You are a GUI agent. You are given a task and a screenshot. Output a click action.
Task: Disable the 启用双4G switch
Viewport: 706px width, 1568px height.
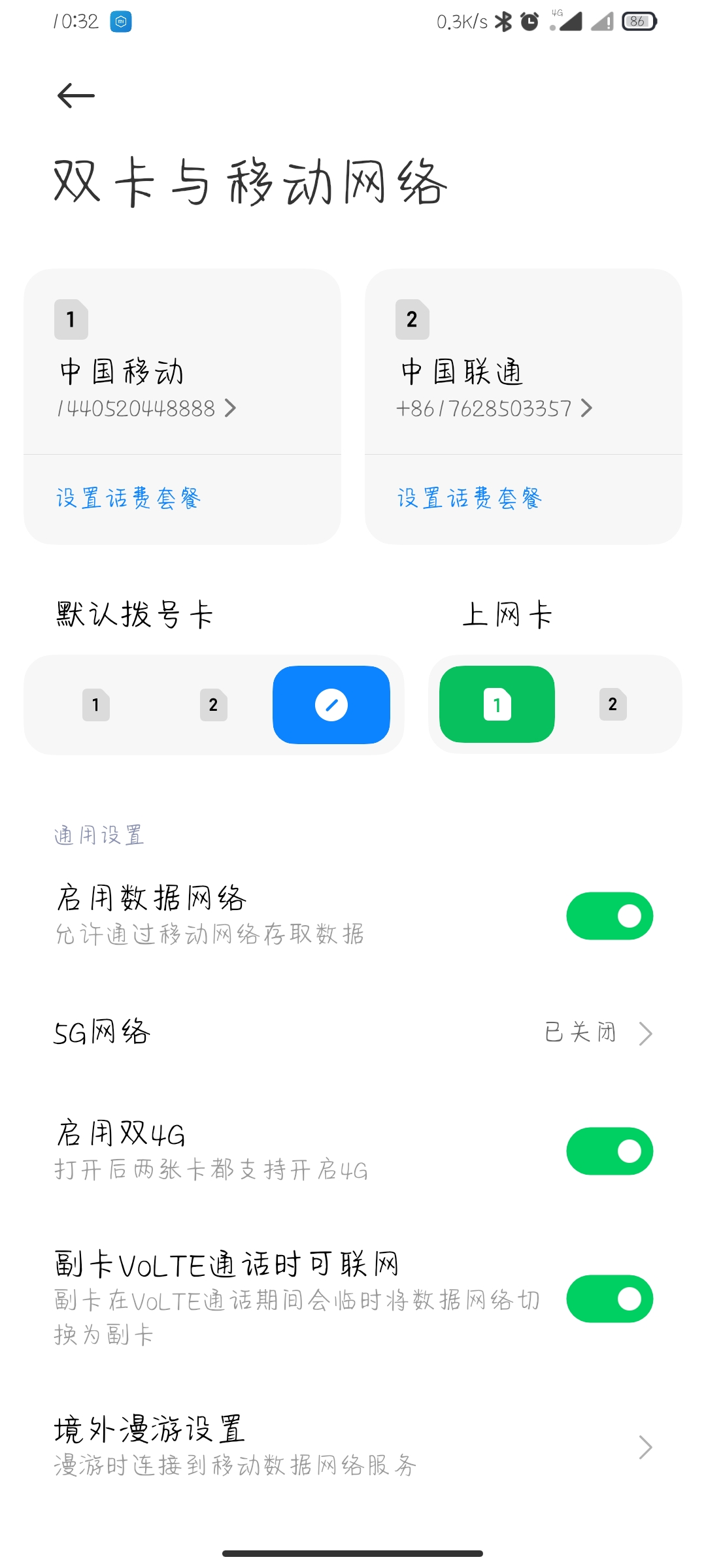[x=610, y=1151]
